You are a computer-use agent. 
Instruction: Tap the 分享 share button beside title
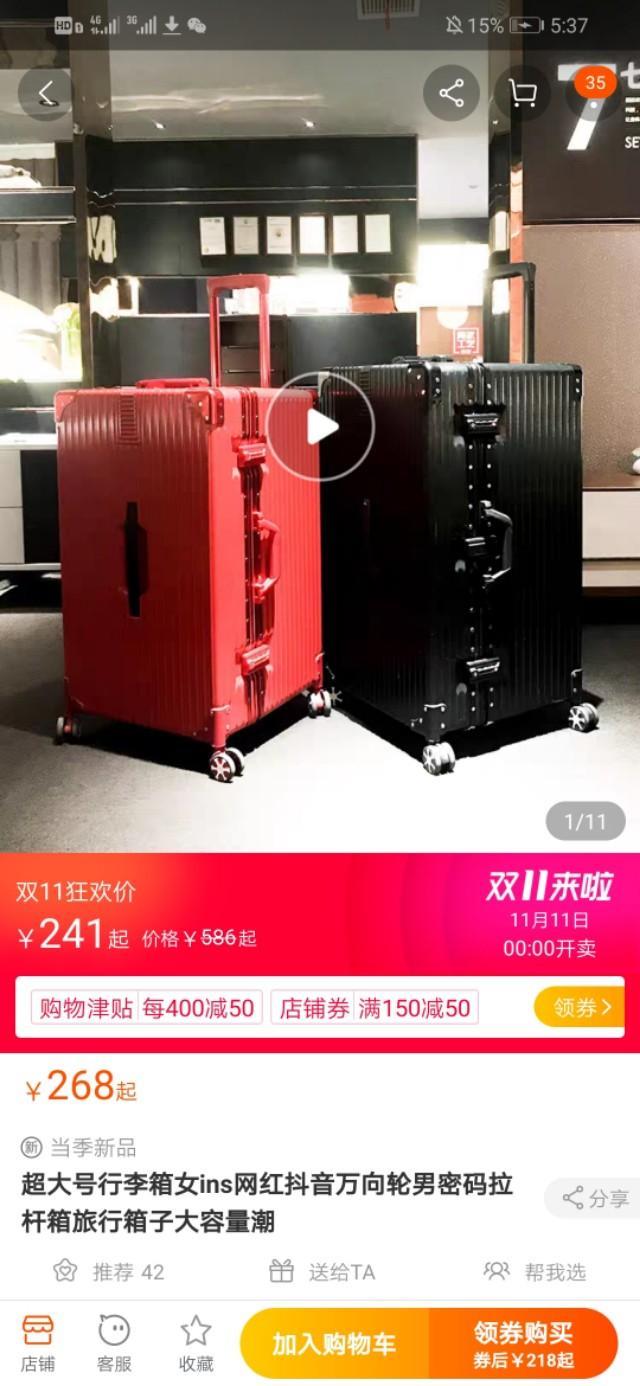pyautogui.click(x=595, y=1198)
